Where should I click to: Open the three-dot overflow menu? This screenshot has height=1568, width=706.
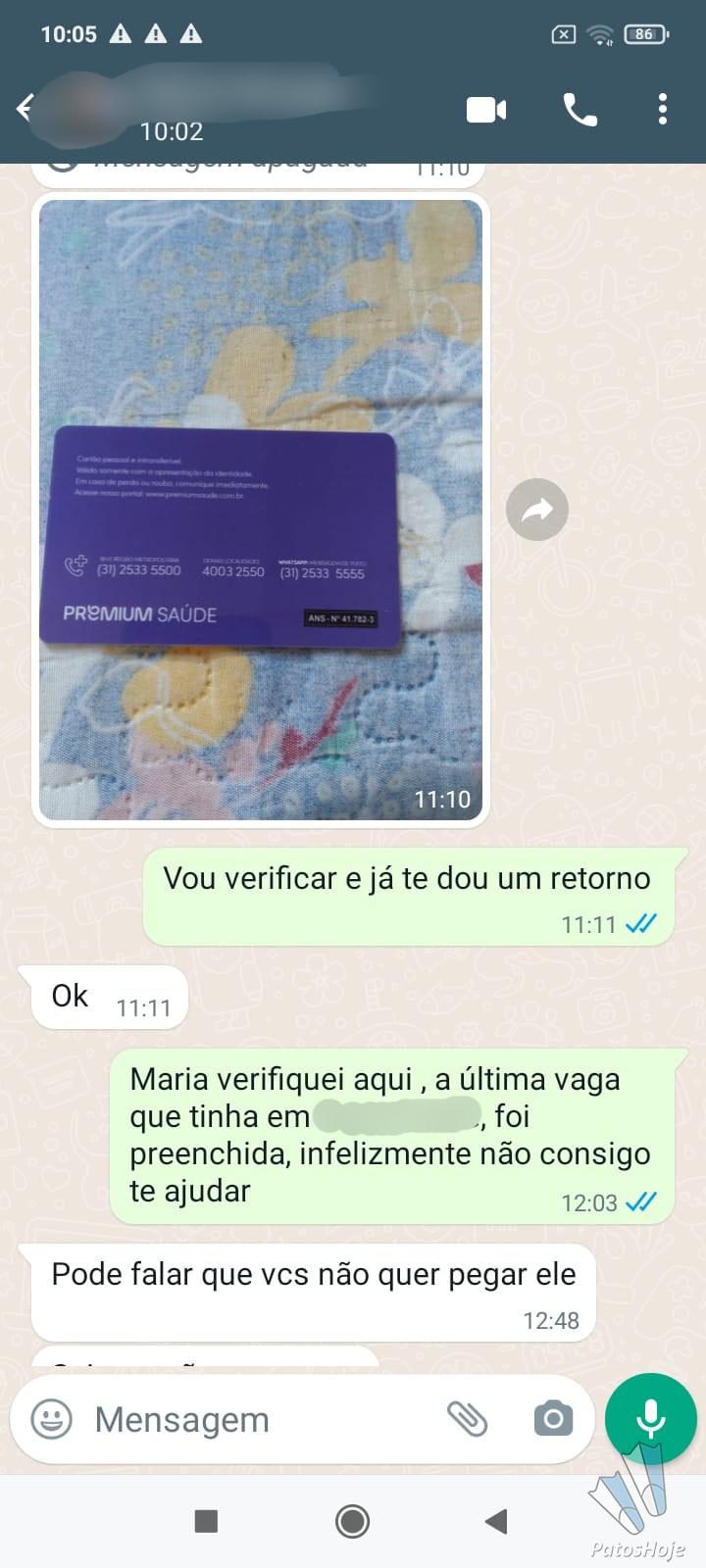[663, 109]
